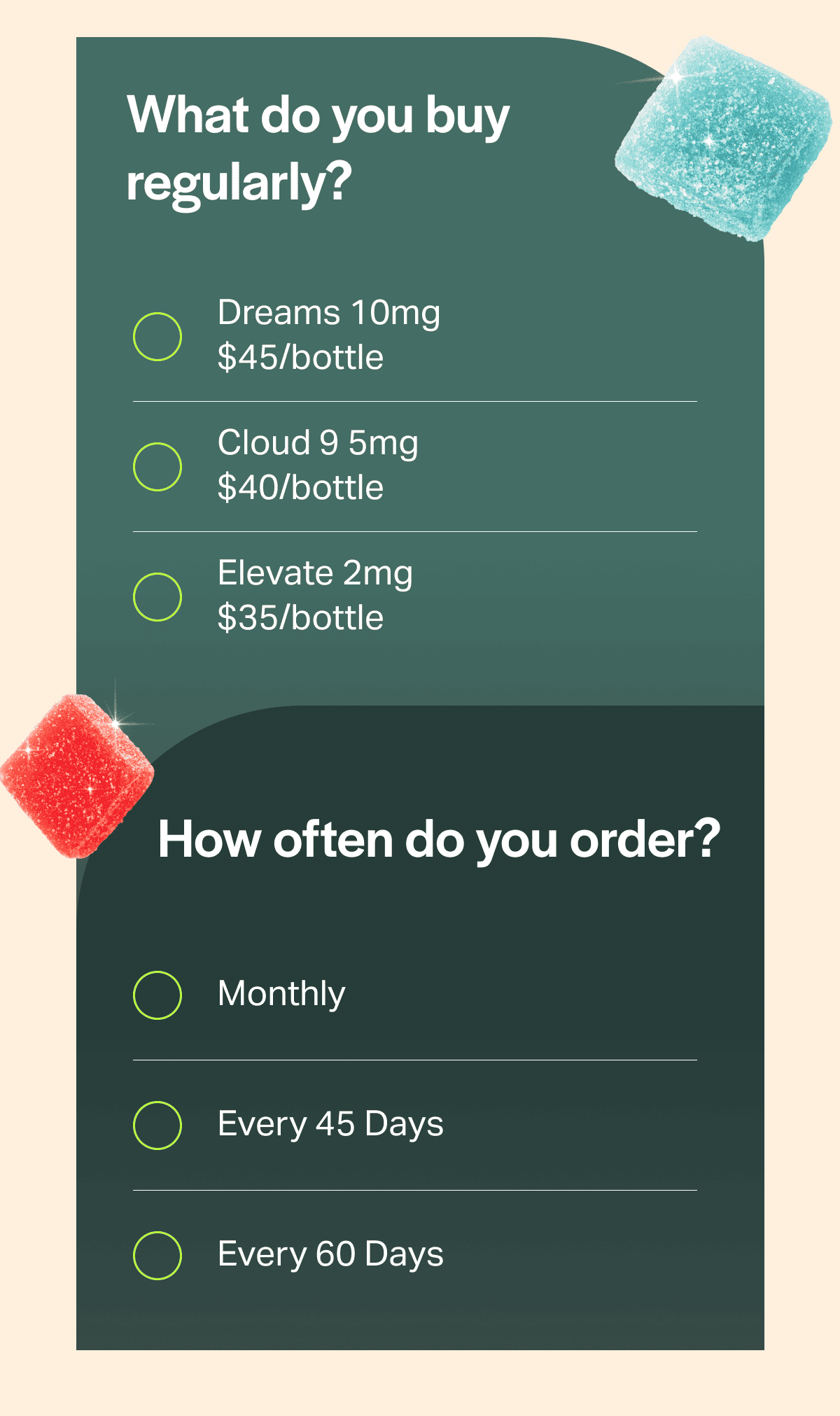Click the Cloud 9 5mg label text
The width and height of the screenshot is (840, 1416).
coord(316,443)
